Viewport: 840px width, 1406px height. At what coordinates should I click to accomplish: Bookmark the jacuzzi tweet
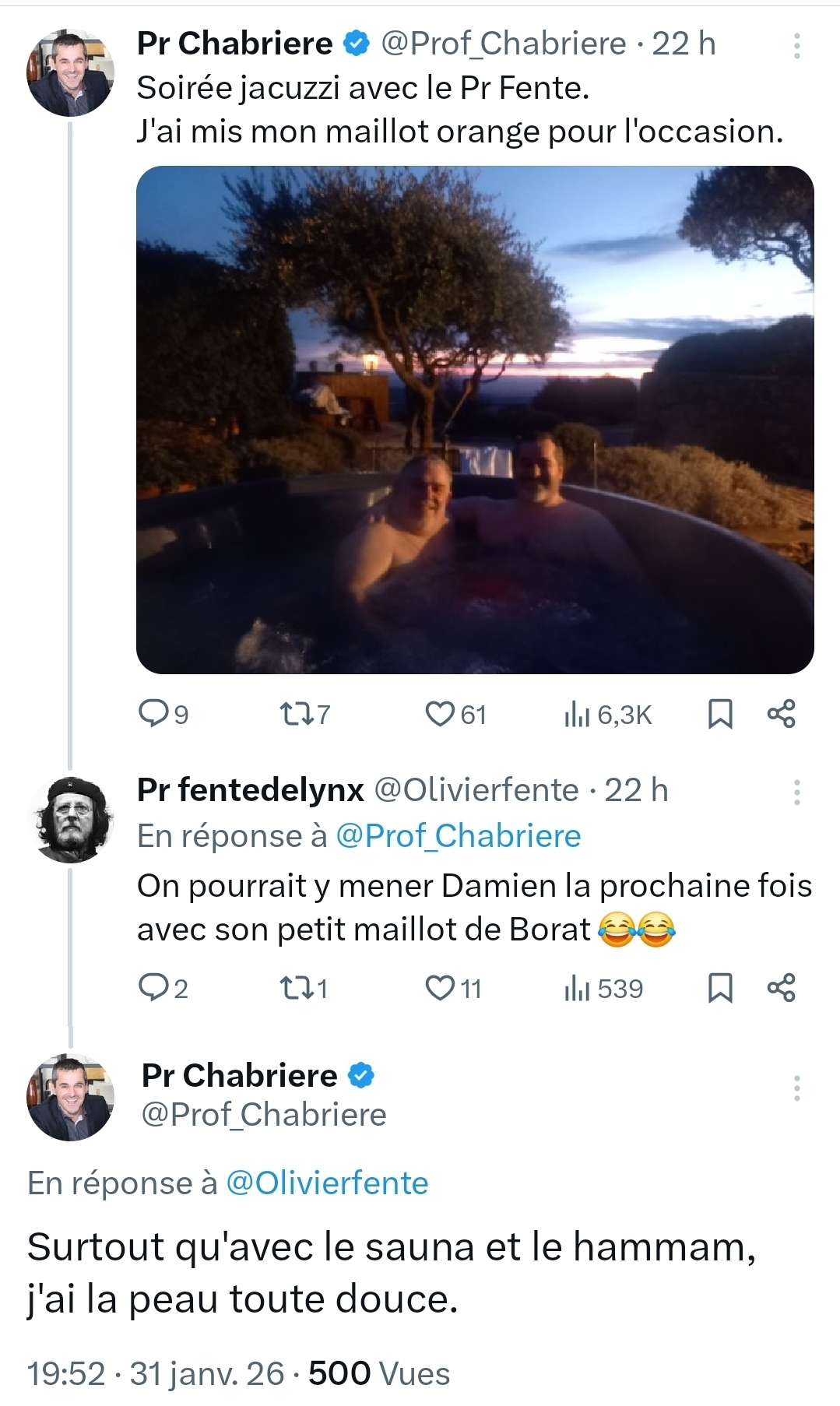719,713
